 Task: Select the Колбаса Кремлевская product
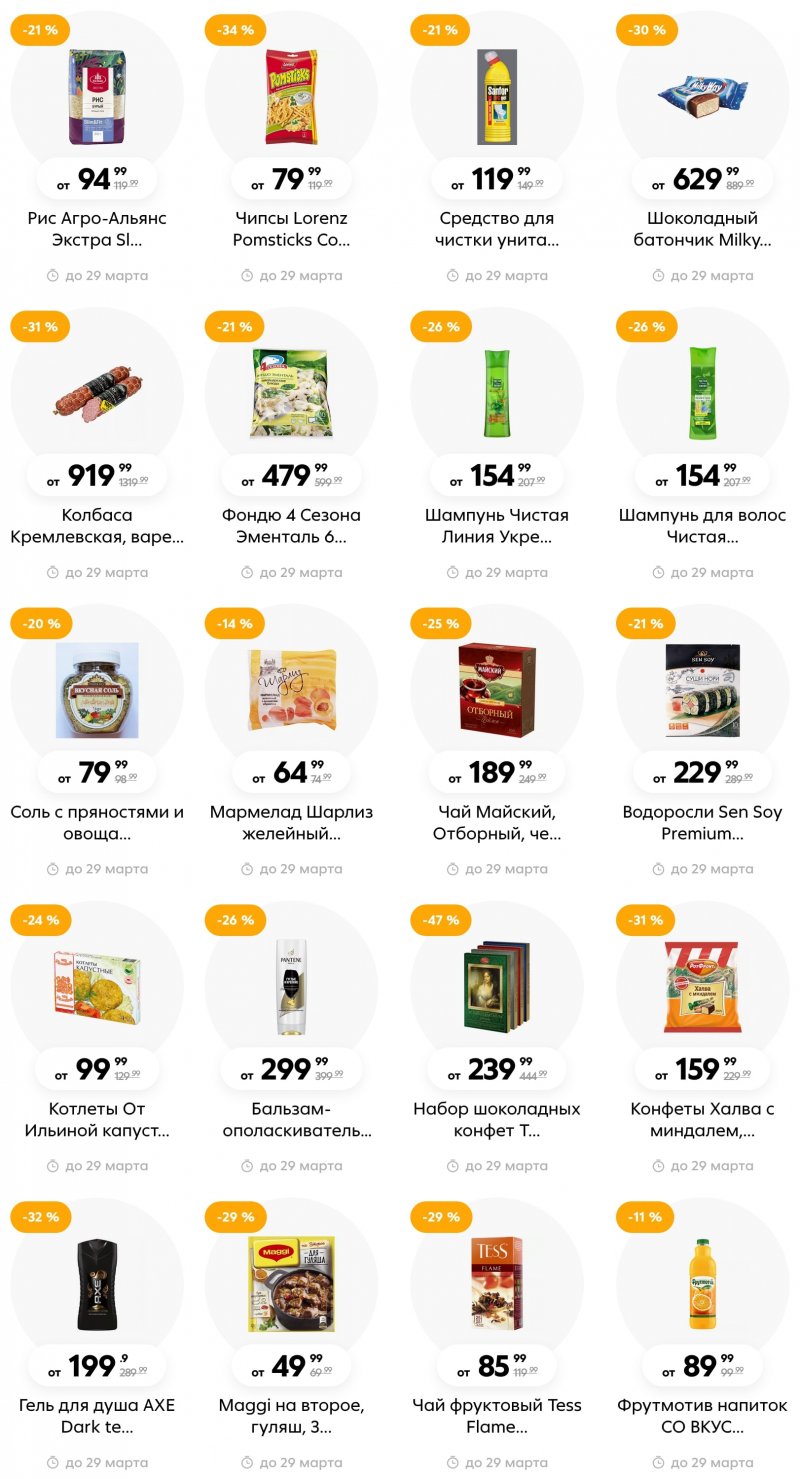pos(97,395)
